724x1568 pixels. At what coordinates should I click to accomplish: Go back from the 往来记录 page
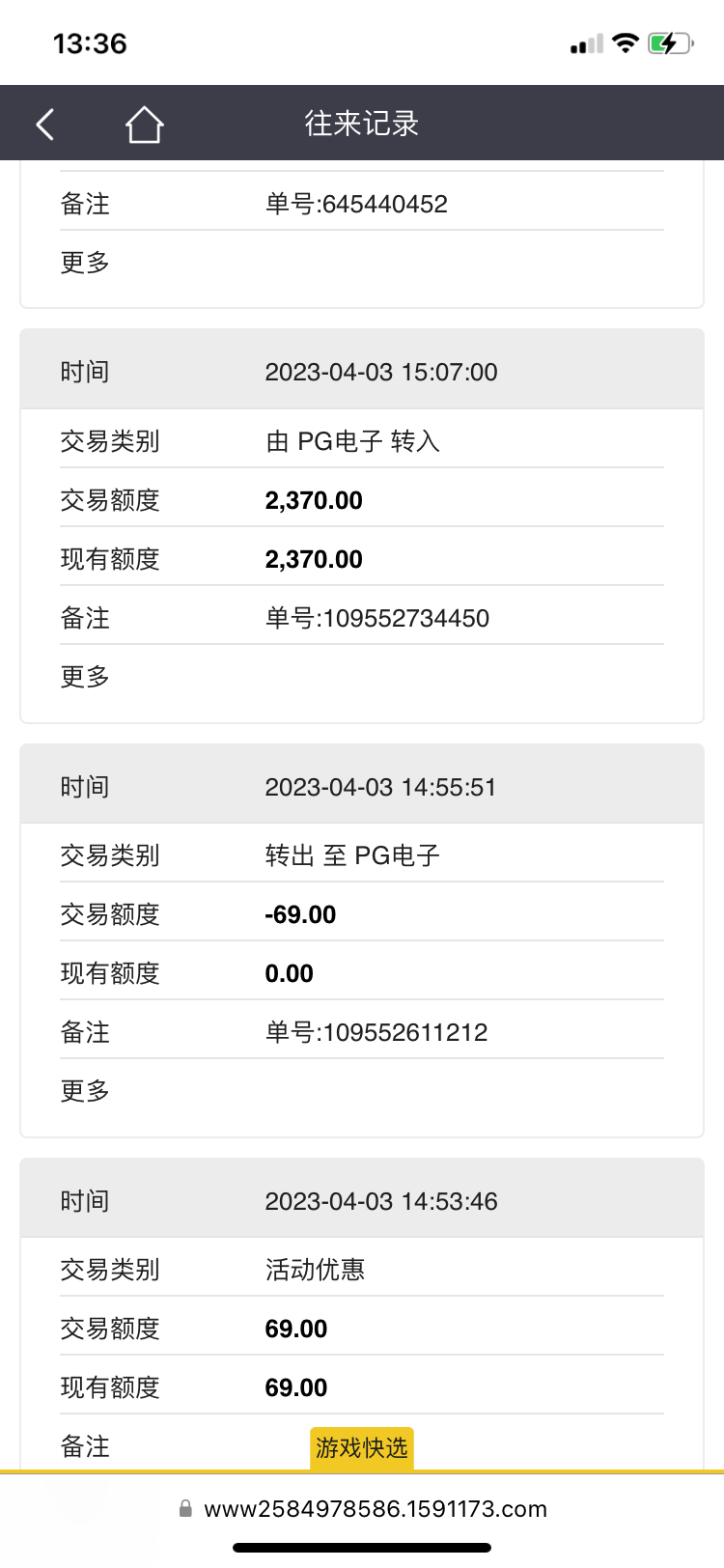(45, 124)
